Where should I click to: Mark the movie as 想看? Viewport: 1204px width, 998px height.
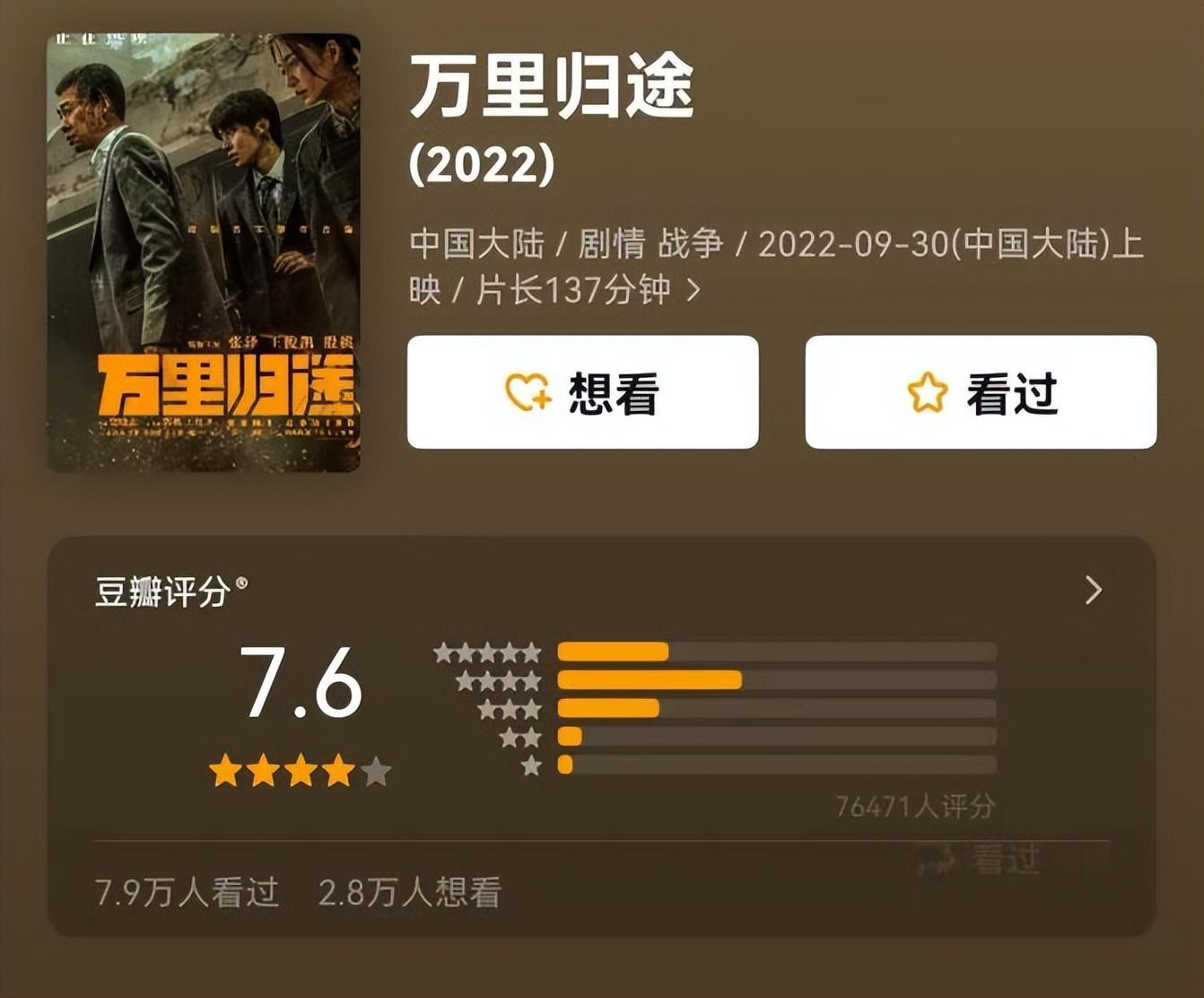point(582,392)
